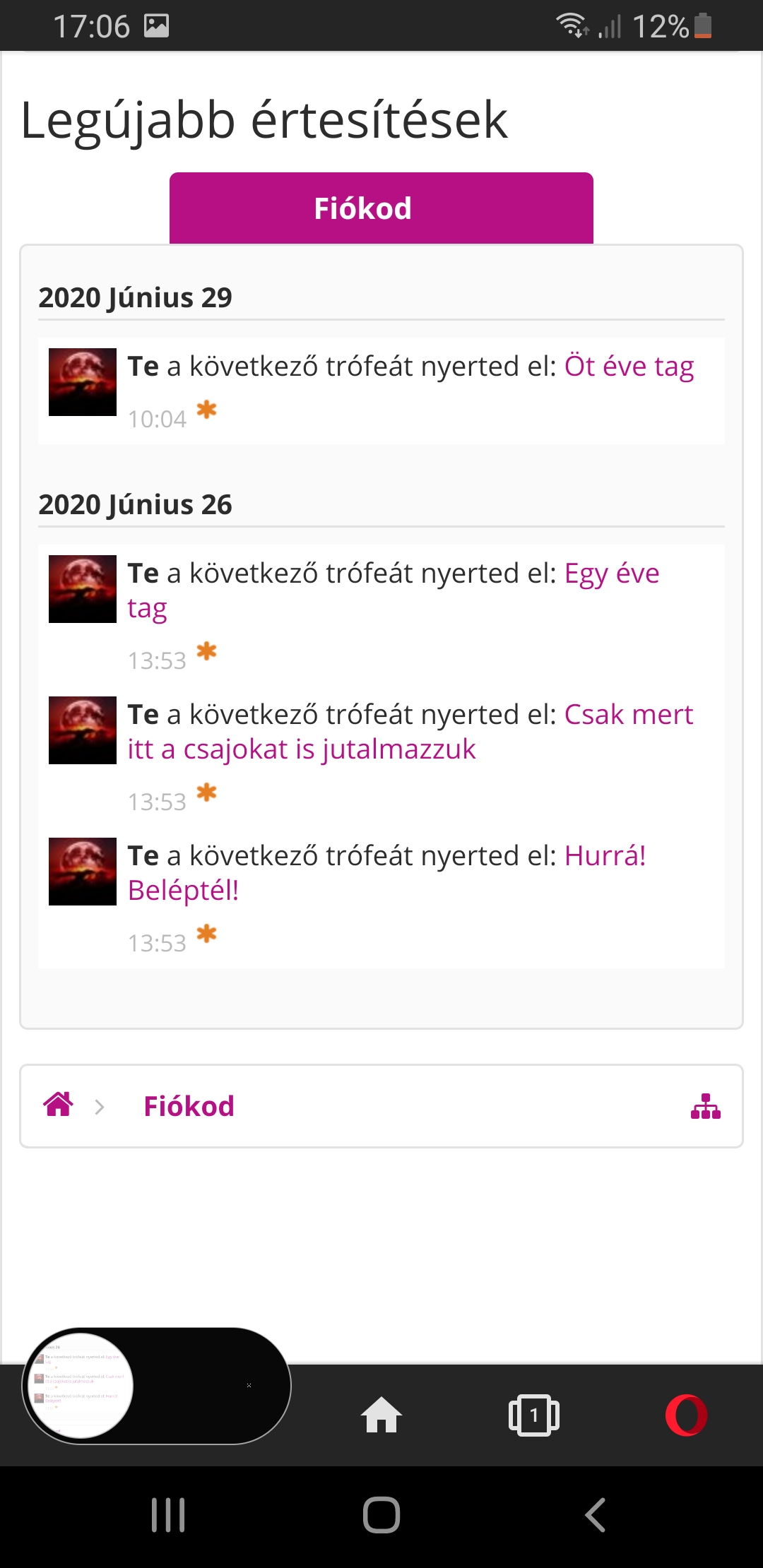Image resolution: width=763 pixels, height=1568 pixels.
Task: Select the Fiókod tab at the top
Action: tap(381, 208)
